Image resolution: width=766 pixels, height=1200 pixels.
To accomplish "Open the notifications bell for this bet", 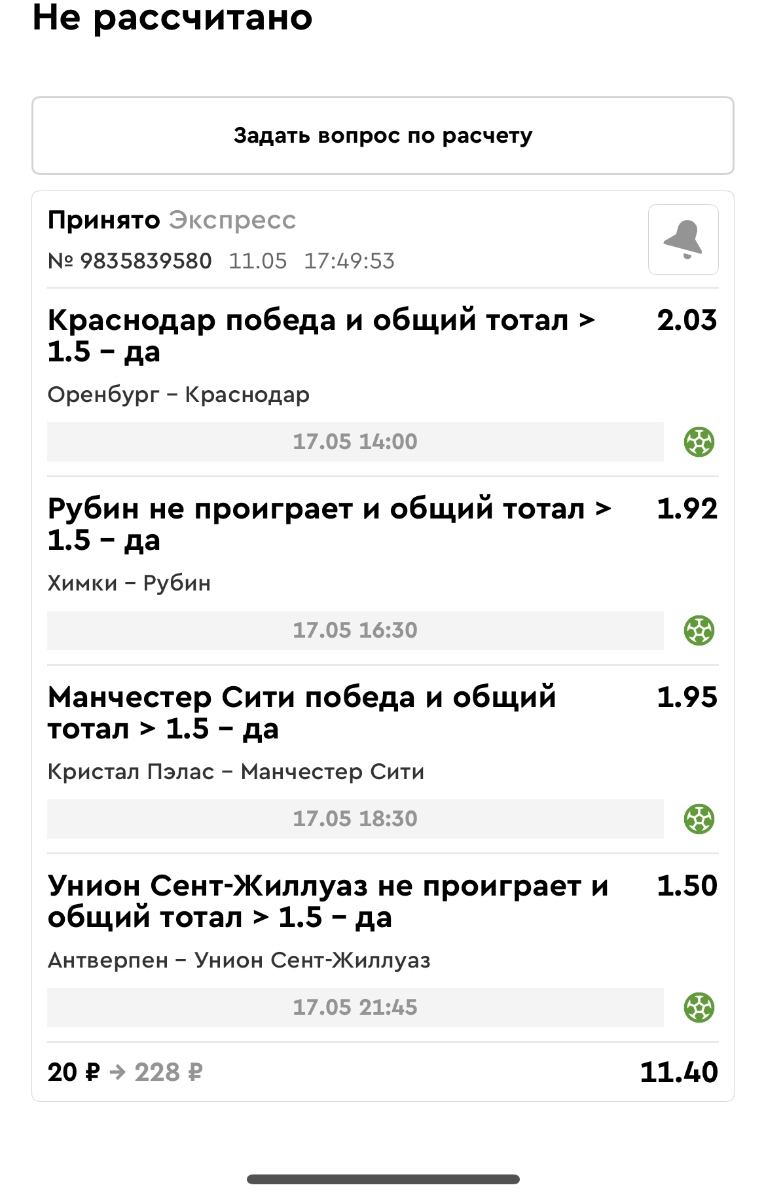I will (683, 240).
